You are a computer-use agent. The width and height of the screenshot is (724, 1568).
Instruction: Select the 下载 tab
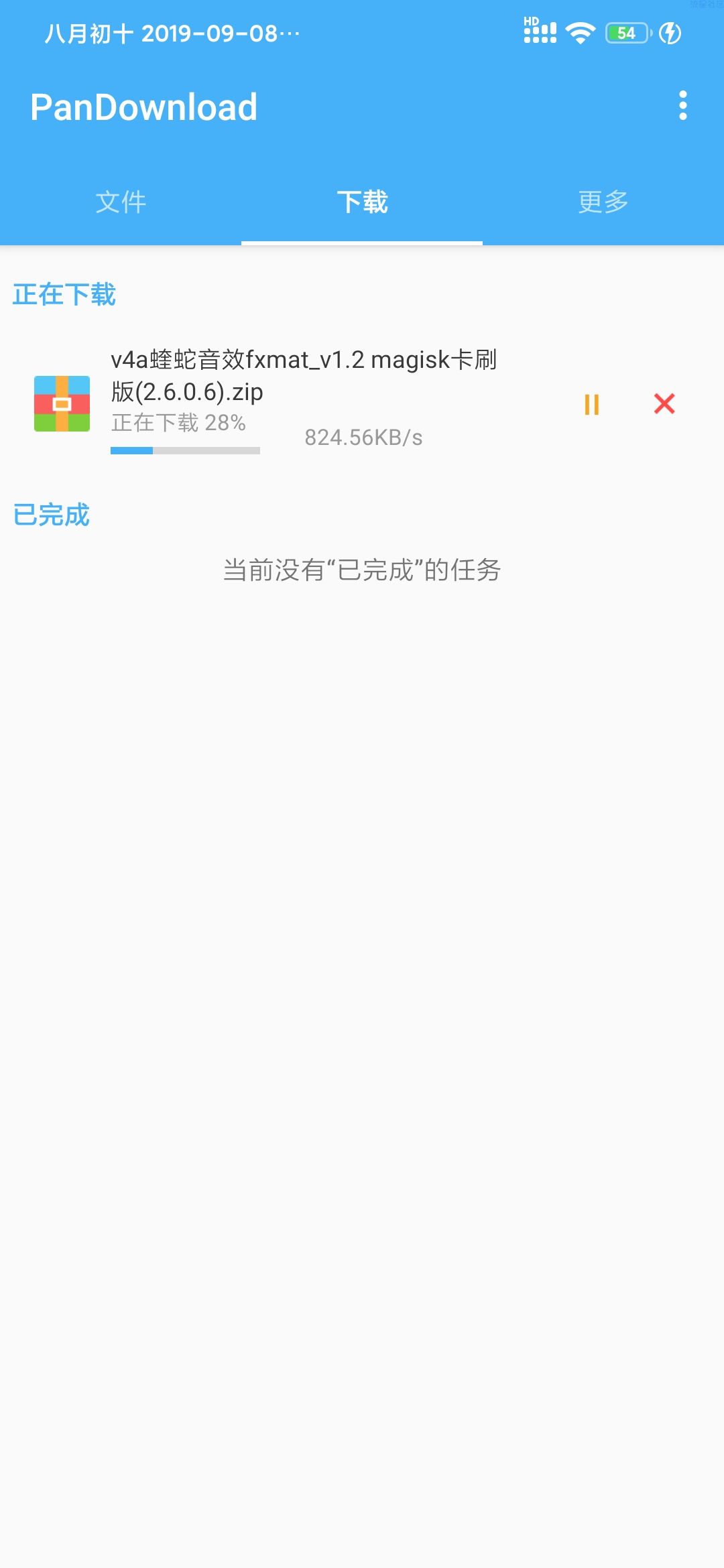pyautogui.click(x=362, y=202)
